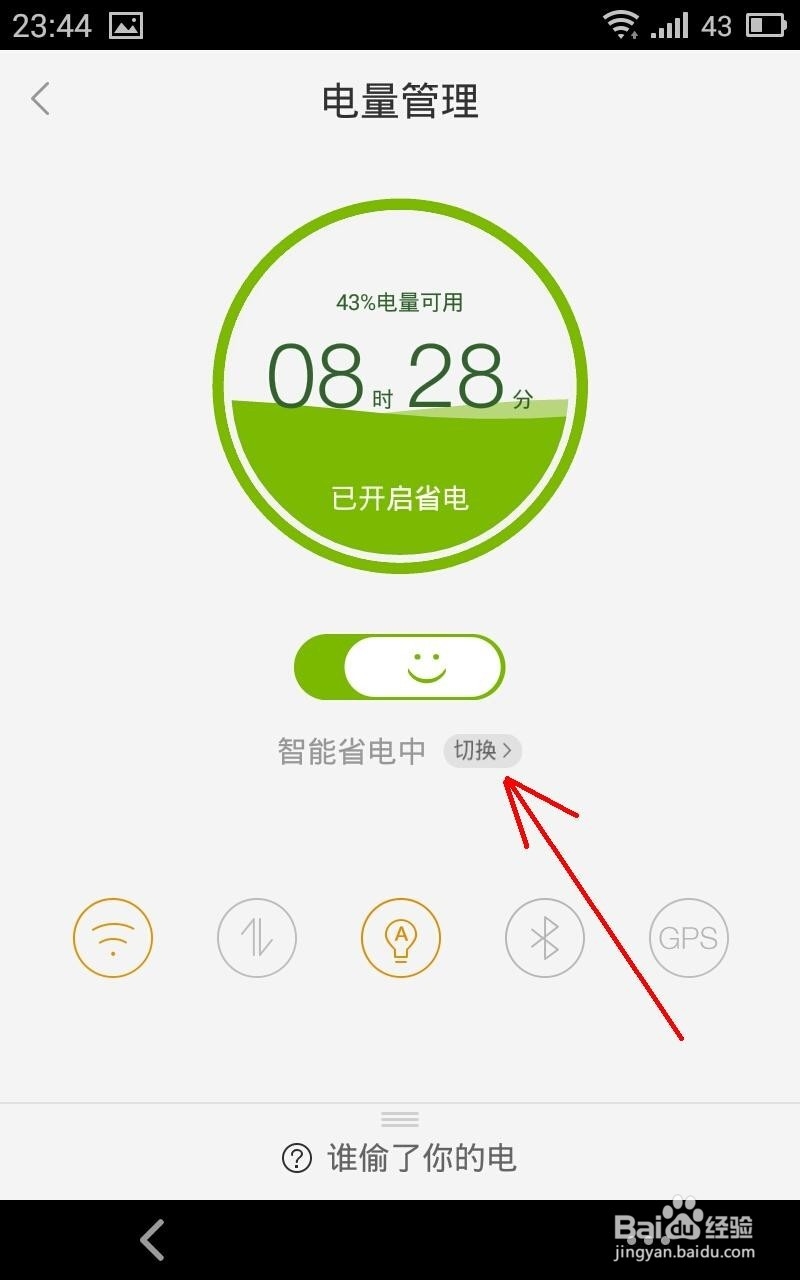Expand the bottom panel drag handle

399,1120
